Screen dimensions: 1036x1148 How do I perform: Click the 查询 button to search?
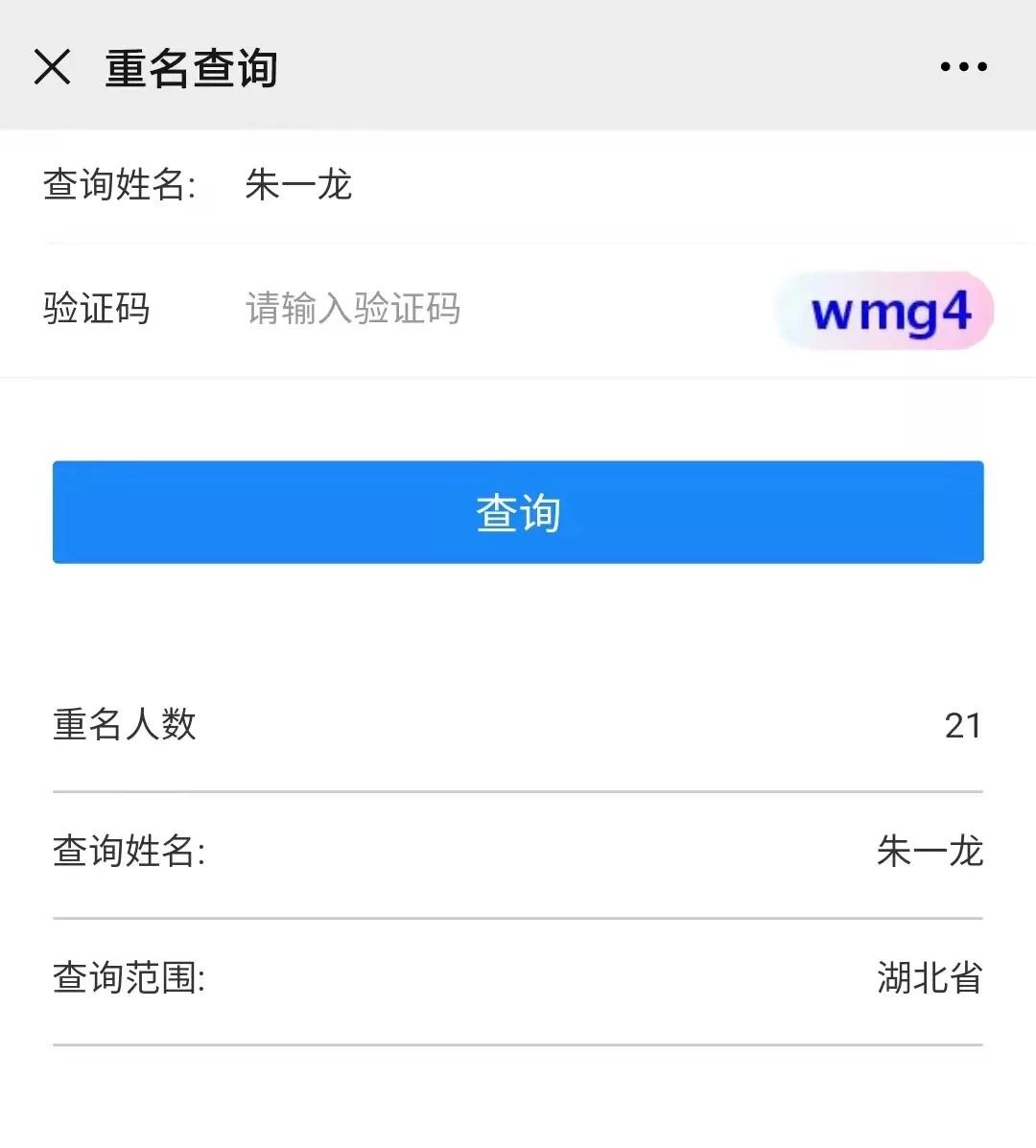518,512
